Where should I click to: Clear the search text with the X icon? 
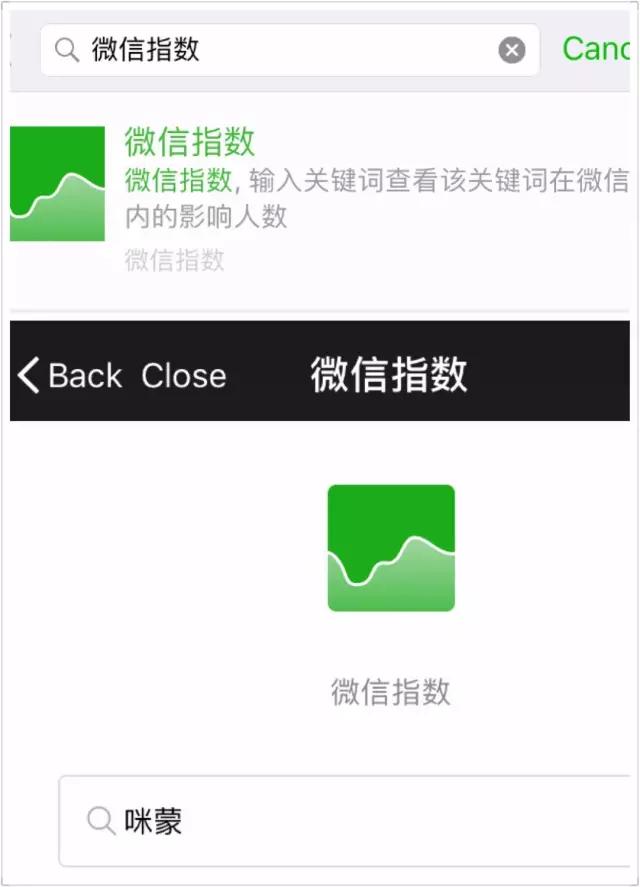click(512, 50)
